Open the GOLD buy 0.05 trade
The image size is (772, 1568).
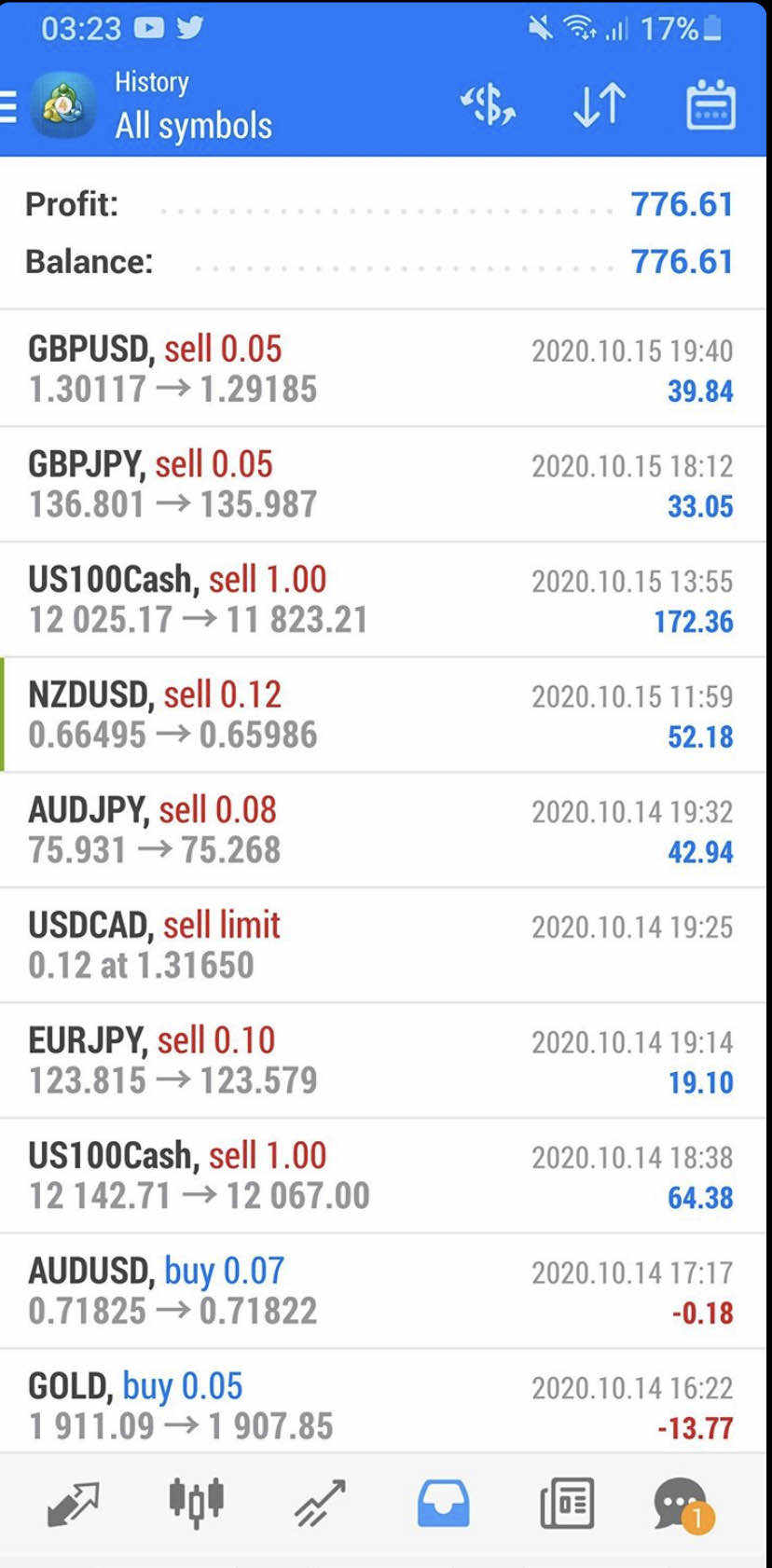pyautogui.click(x=382, y=1406)
